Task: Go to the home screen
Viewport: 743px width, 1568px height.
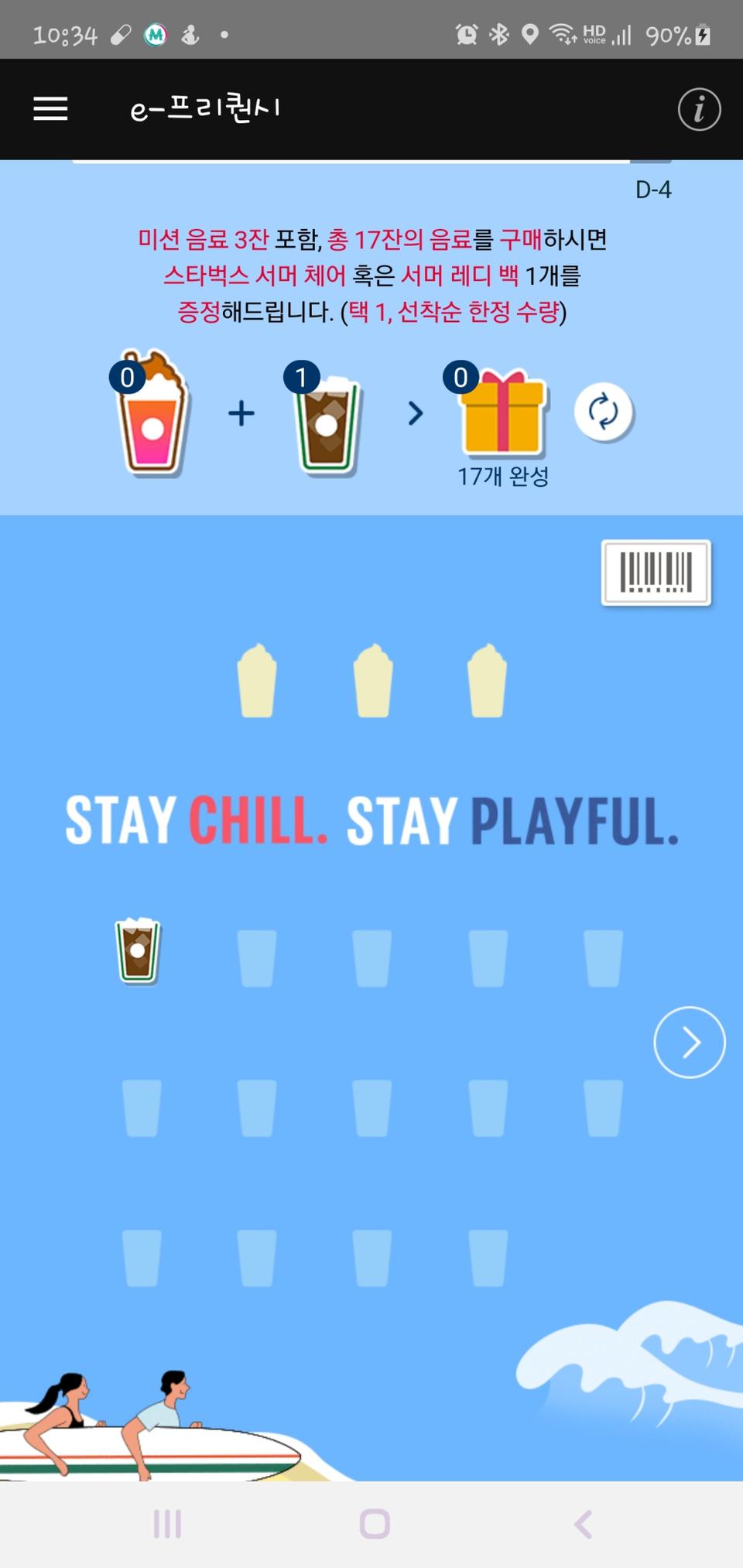Action: point(375,1524)
